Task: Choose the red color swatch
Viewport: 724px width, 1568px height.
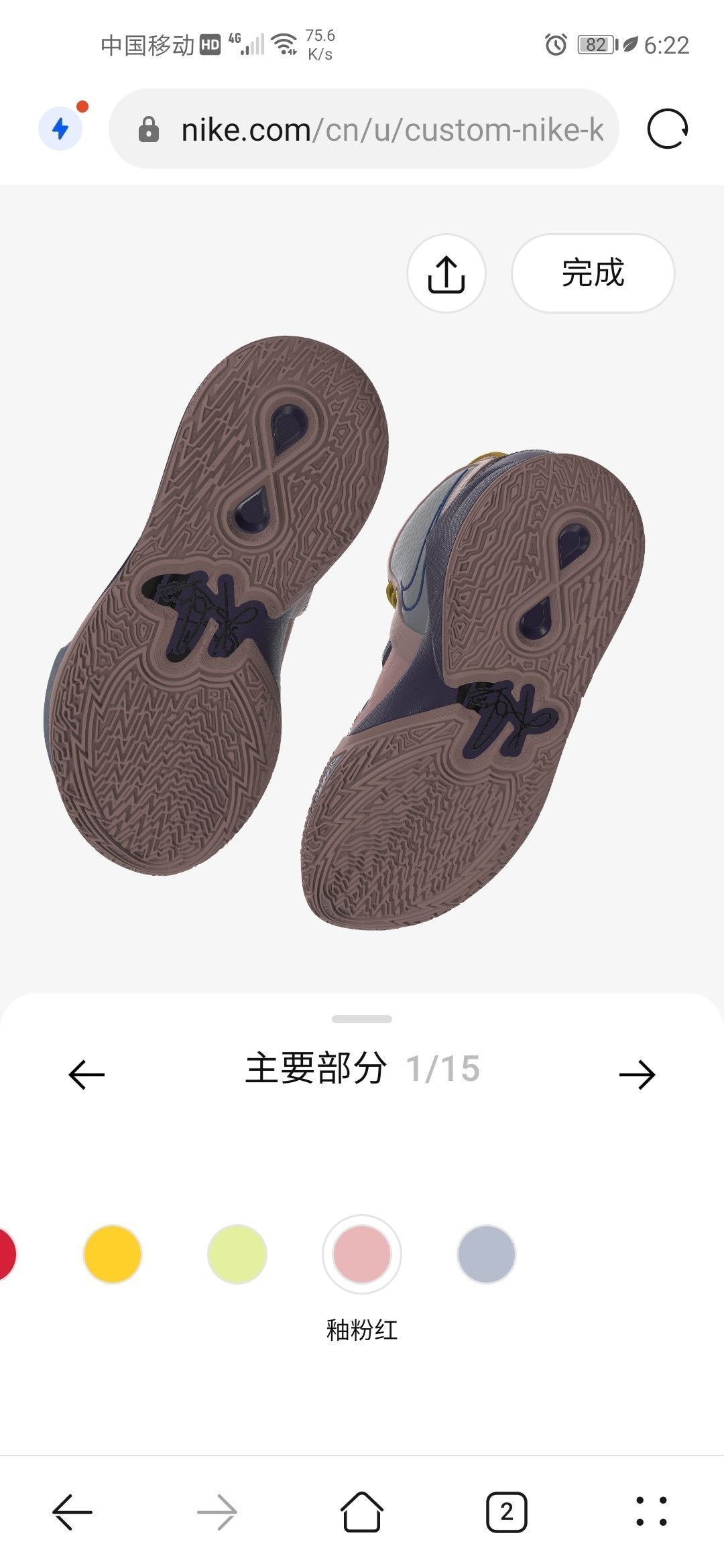Action: (x=5, y=1254)
